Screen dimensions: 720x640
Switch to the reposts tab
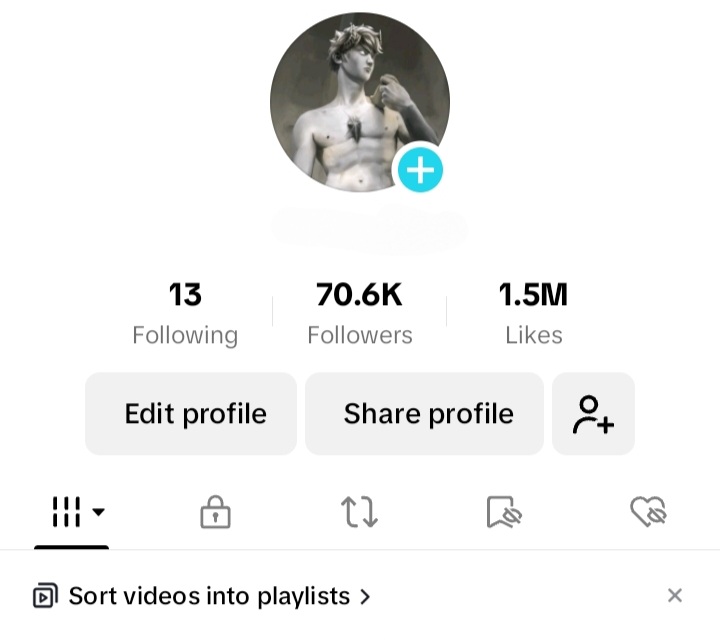[359, 512]
